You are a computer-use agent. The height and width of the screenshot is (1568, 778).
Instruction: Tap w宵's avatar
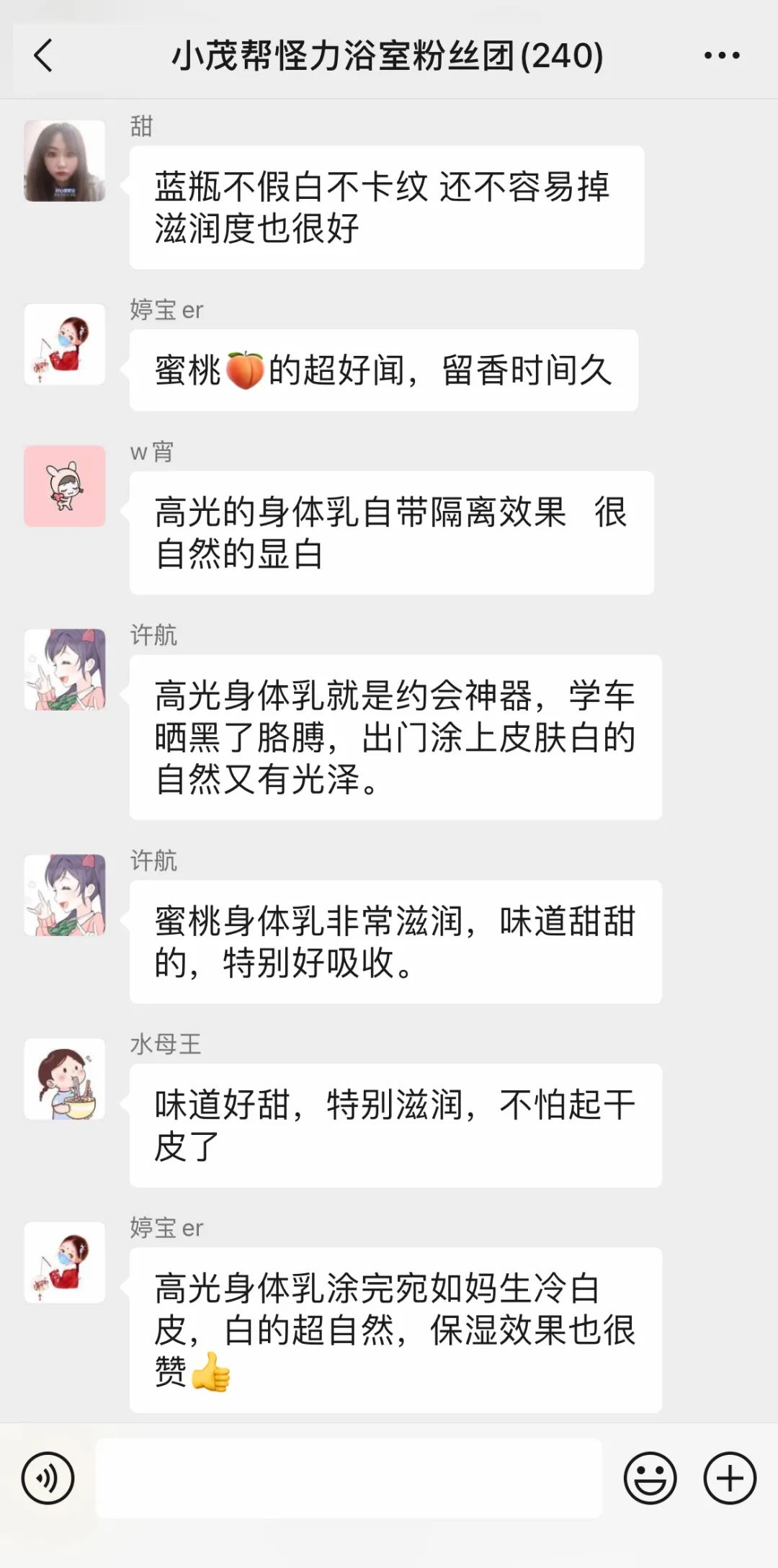point(65,486)
